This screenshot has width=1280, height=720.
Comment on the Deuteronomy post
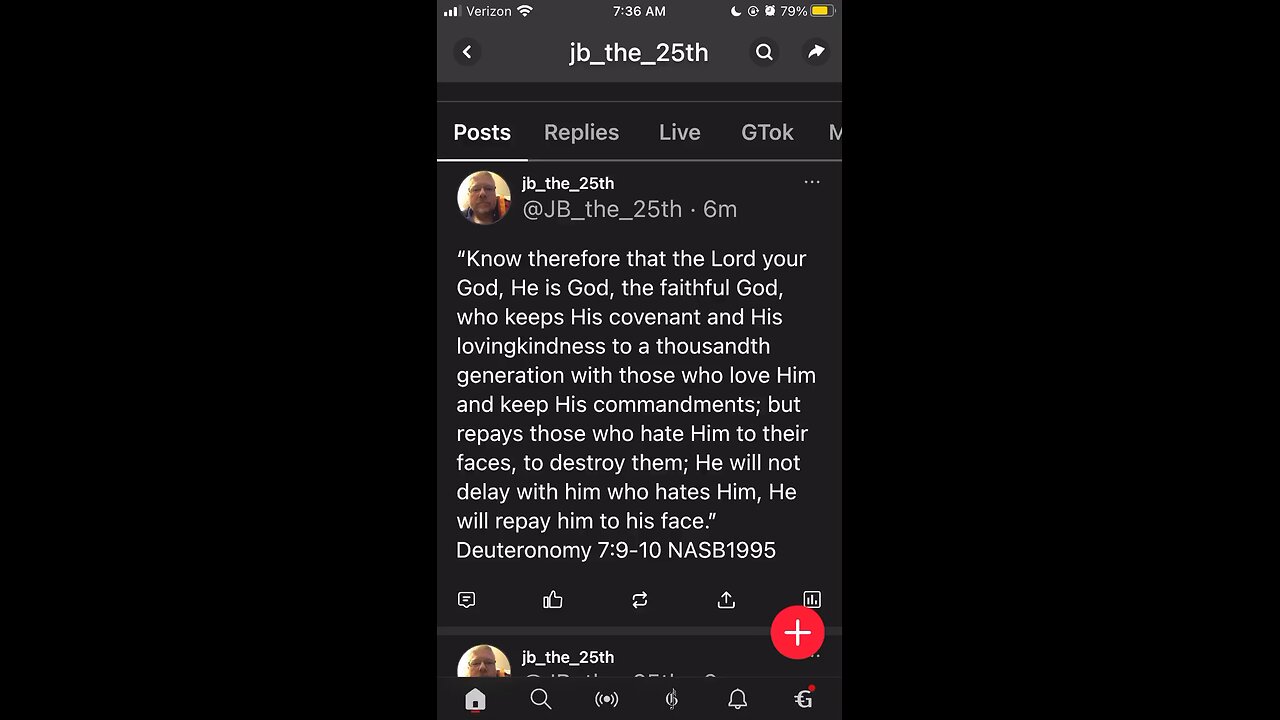[x=466, y=600]
